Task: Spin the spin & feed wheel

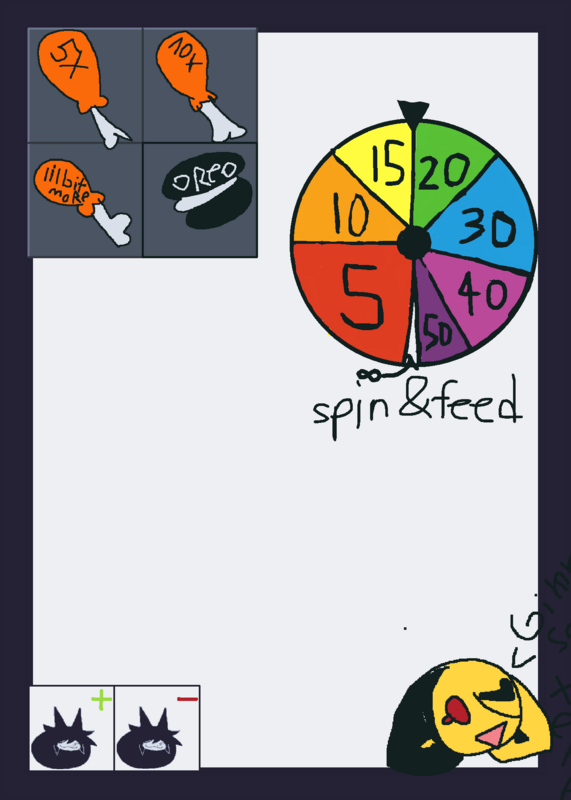Action: coord(413,241)
